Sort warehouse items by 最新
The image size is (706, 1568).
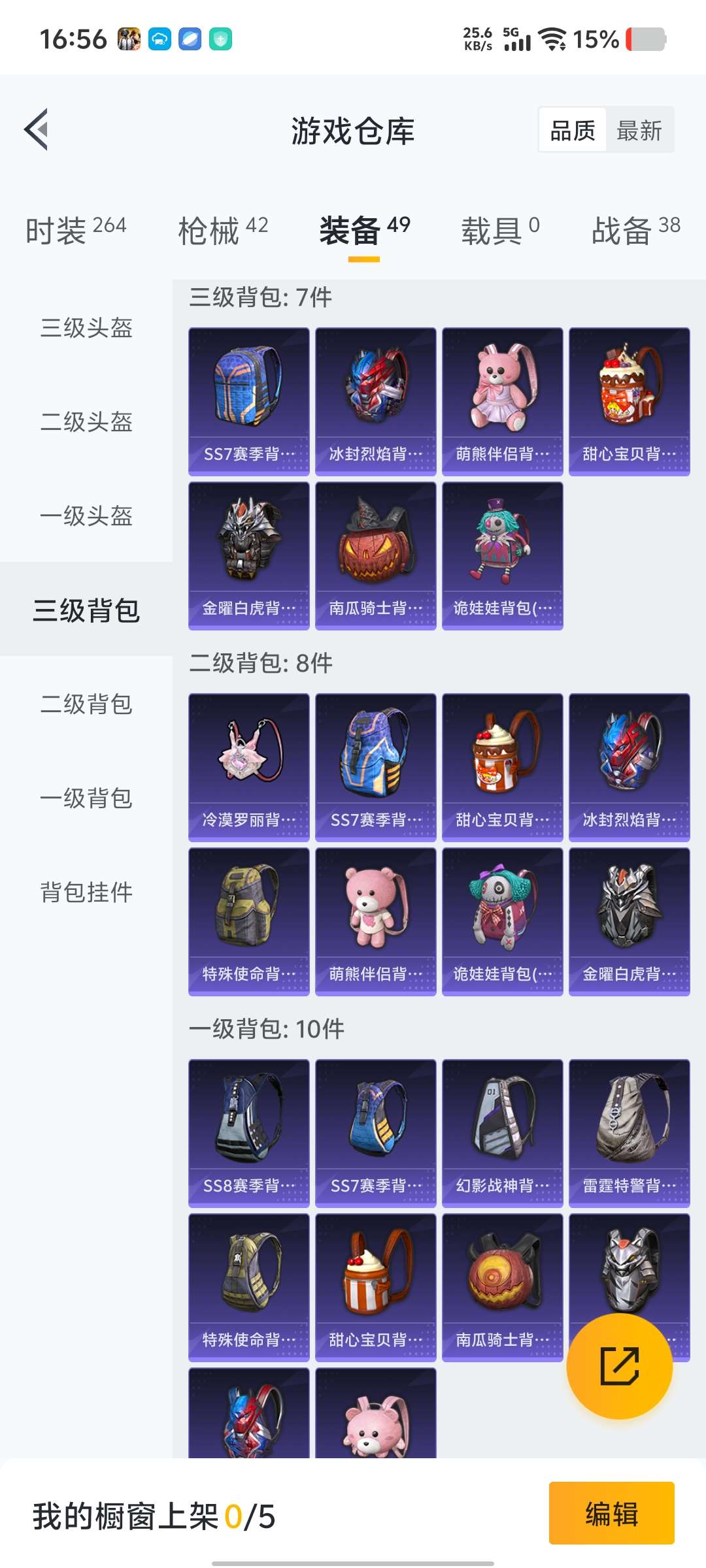pyautogui.click(x=639, y=130)
